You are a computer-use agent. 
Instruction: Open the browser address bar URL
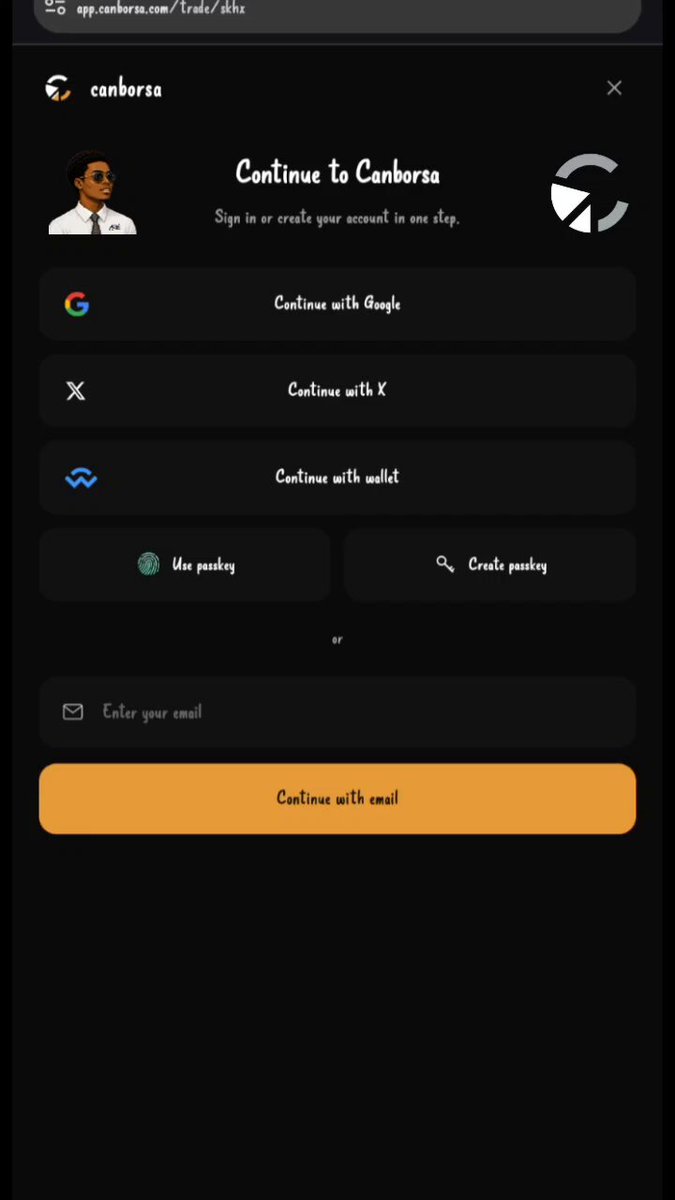(160, 8)
